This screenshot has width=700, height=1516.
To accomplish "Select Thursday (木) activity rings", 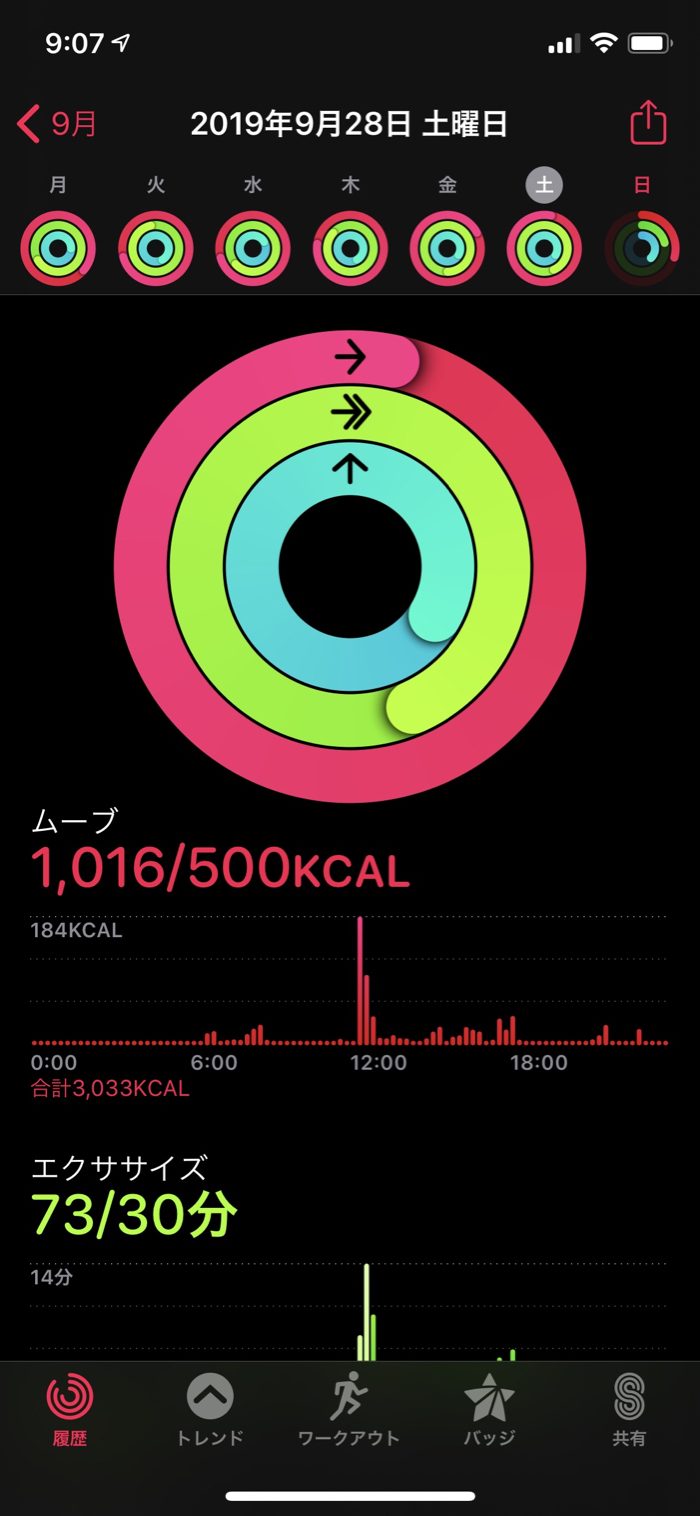I will pos(350,249).
